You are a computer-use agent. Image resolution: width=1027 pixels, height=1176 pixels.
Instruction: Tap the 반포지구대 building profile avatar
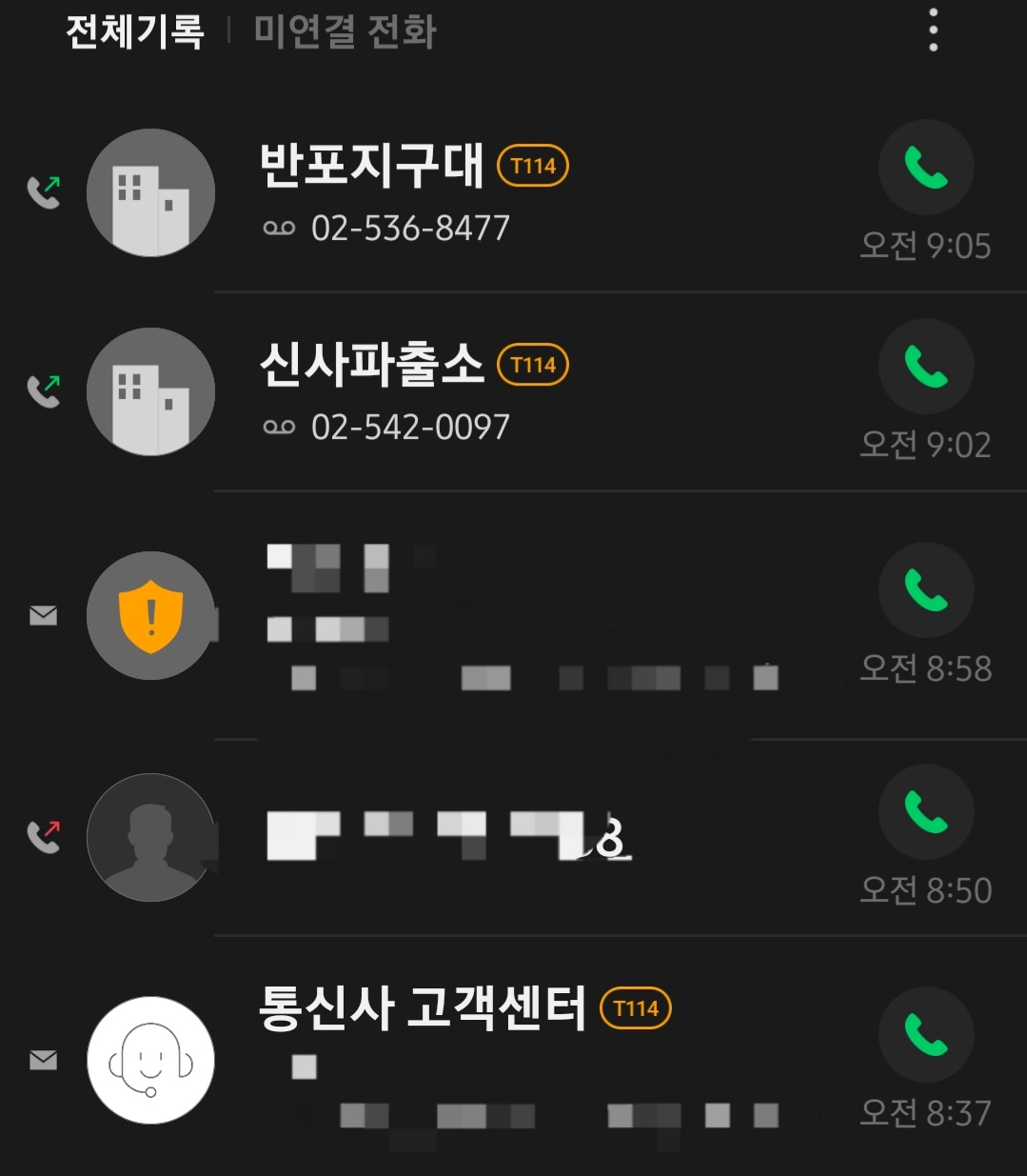click(150, 193)
